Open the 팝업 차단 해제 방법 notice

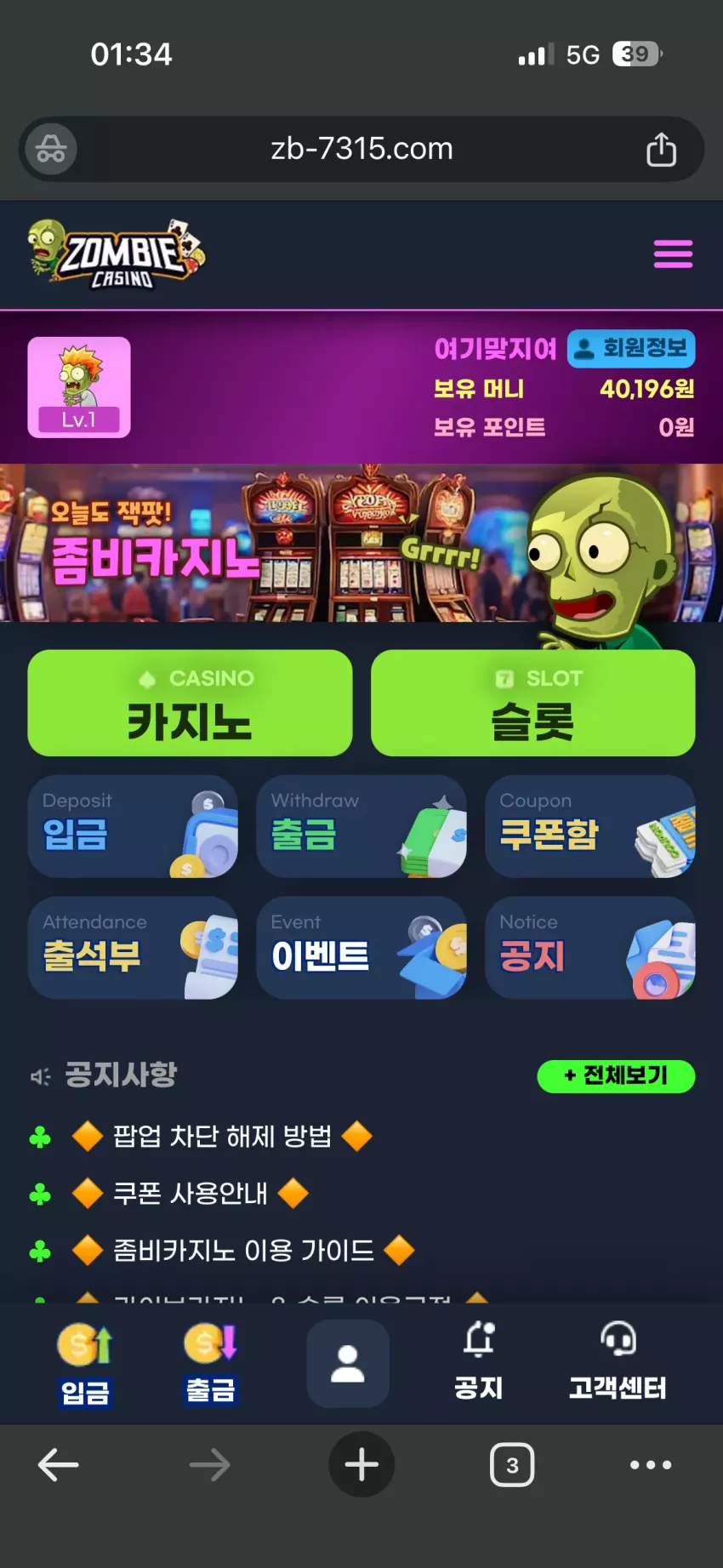(x=222, y=1137)
